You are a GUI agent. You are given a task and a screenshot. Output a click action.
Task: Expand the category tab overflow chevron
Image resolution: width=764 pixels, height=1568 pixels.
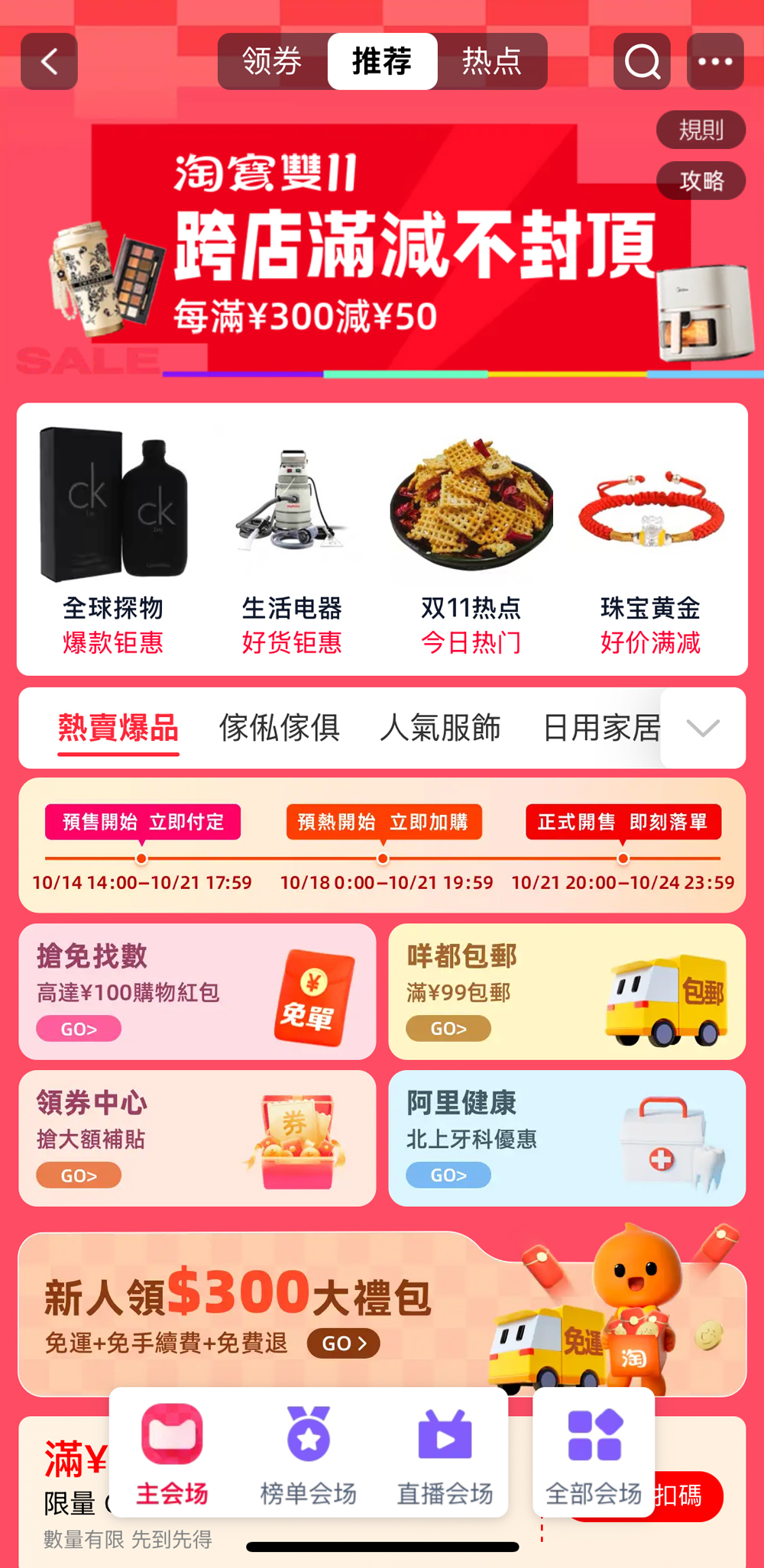[x=701, y=728]
